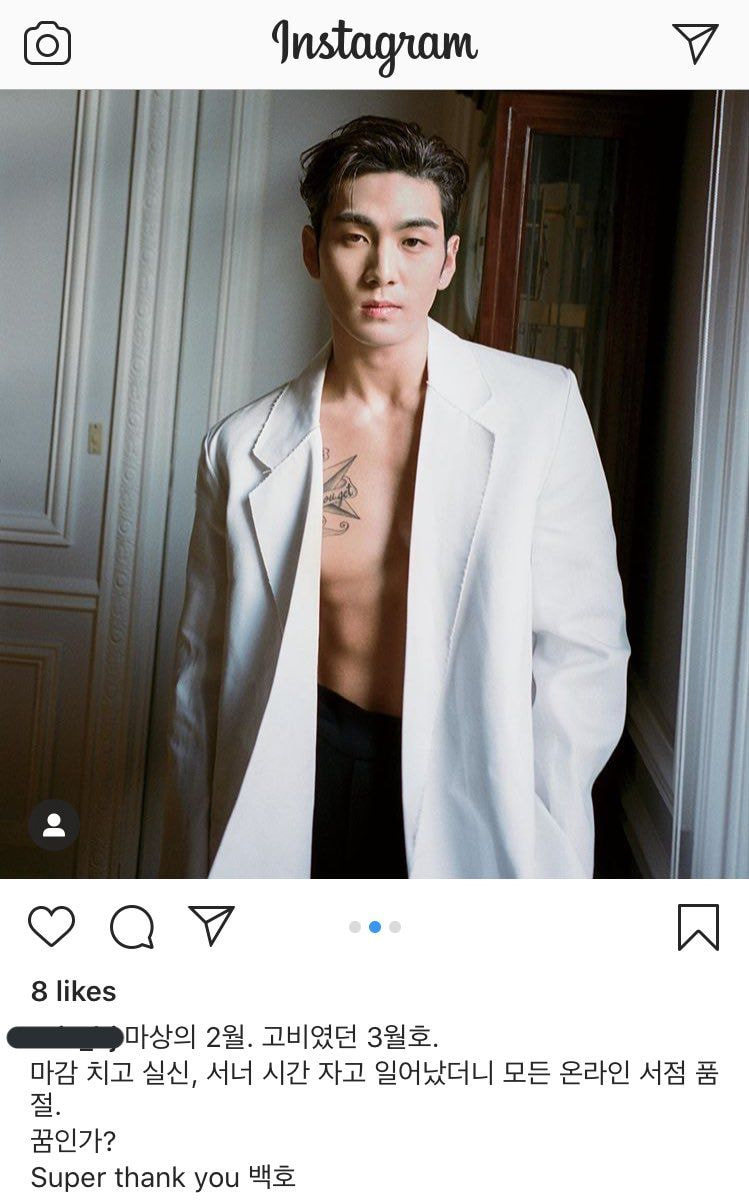
Task: Open comments via the speech bubble icon
Action: tap(131, 927)
